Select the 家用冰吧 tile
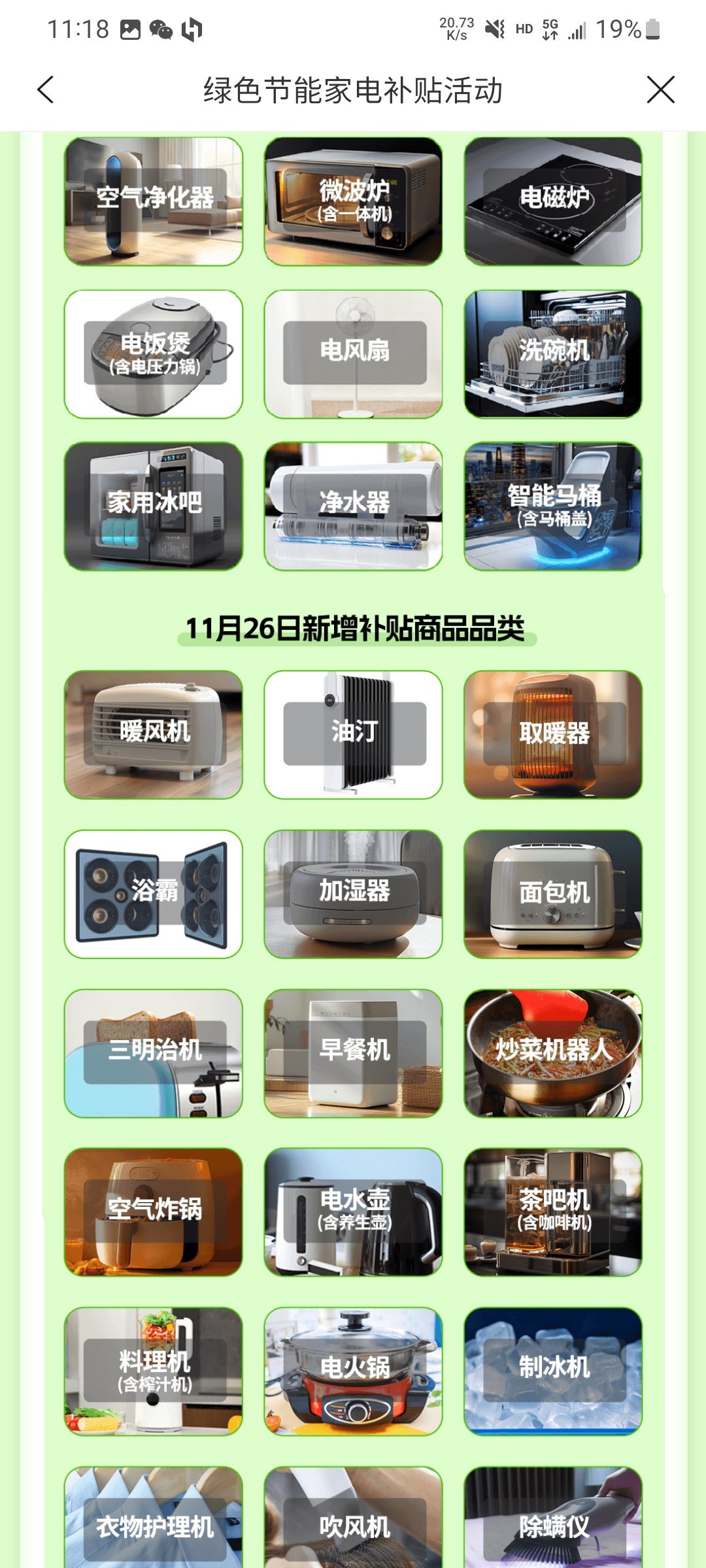 (x=154, y=506)
